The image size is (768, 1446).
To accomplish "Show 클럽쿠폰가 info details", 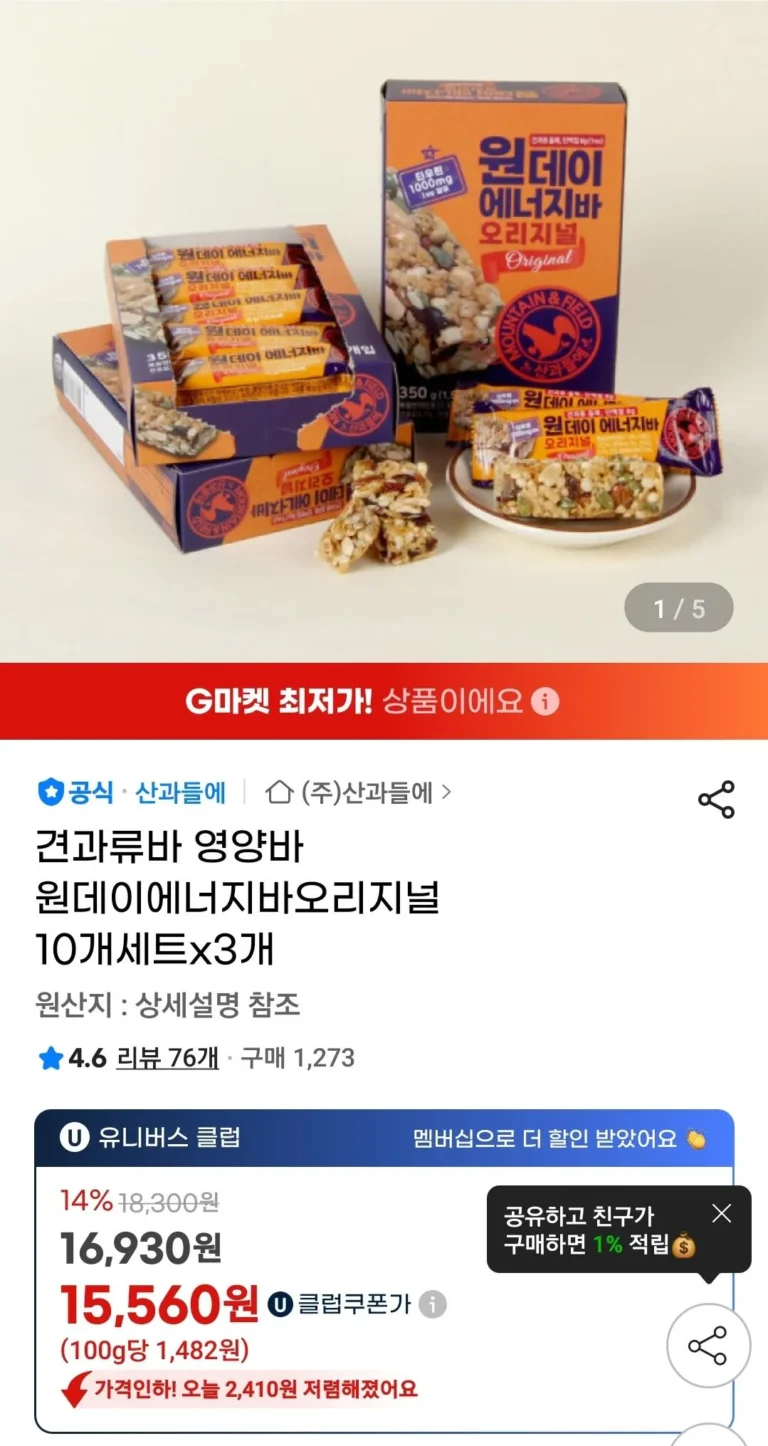I will 432,1304.
